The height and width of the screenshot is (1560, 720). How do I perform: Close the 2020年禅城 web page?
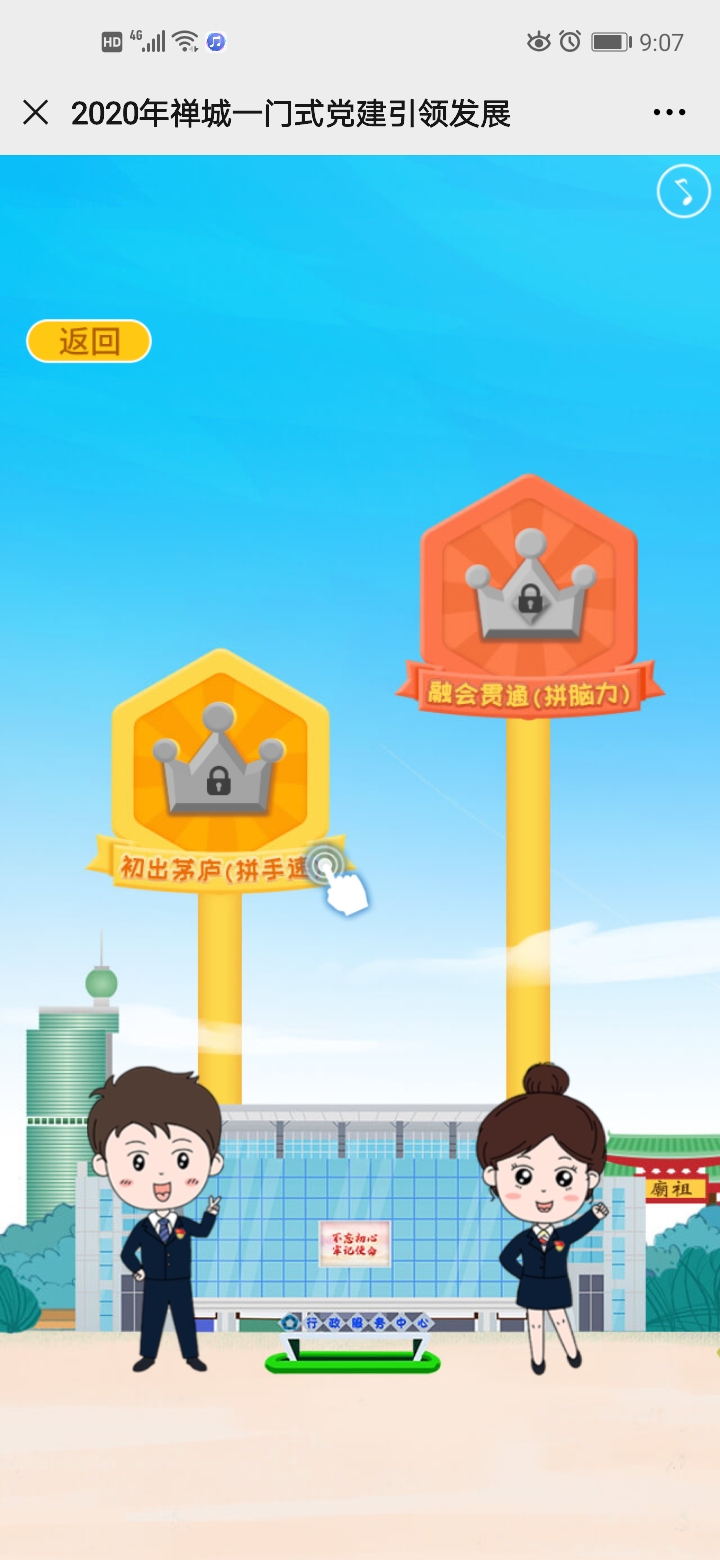36,112
